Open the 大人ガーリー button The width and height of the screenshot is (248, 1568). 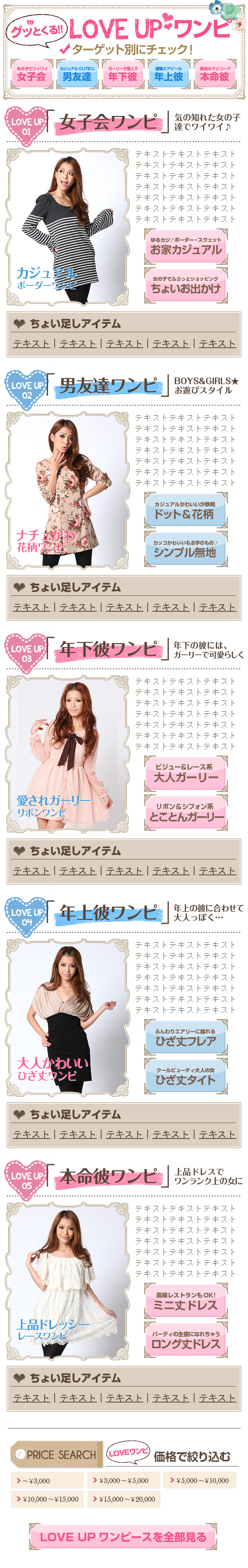(x=186, y=773)
